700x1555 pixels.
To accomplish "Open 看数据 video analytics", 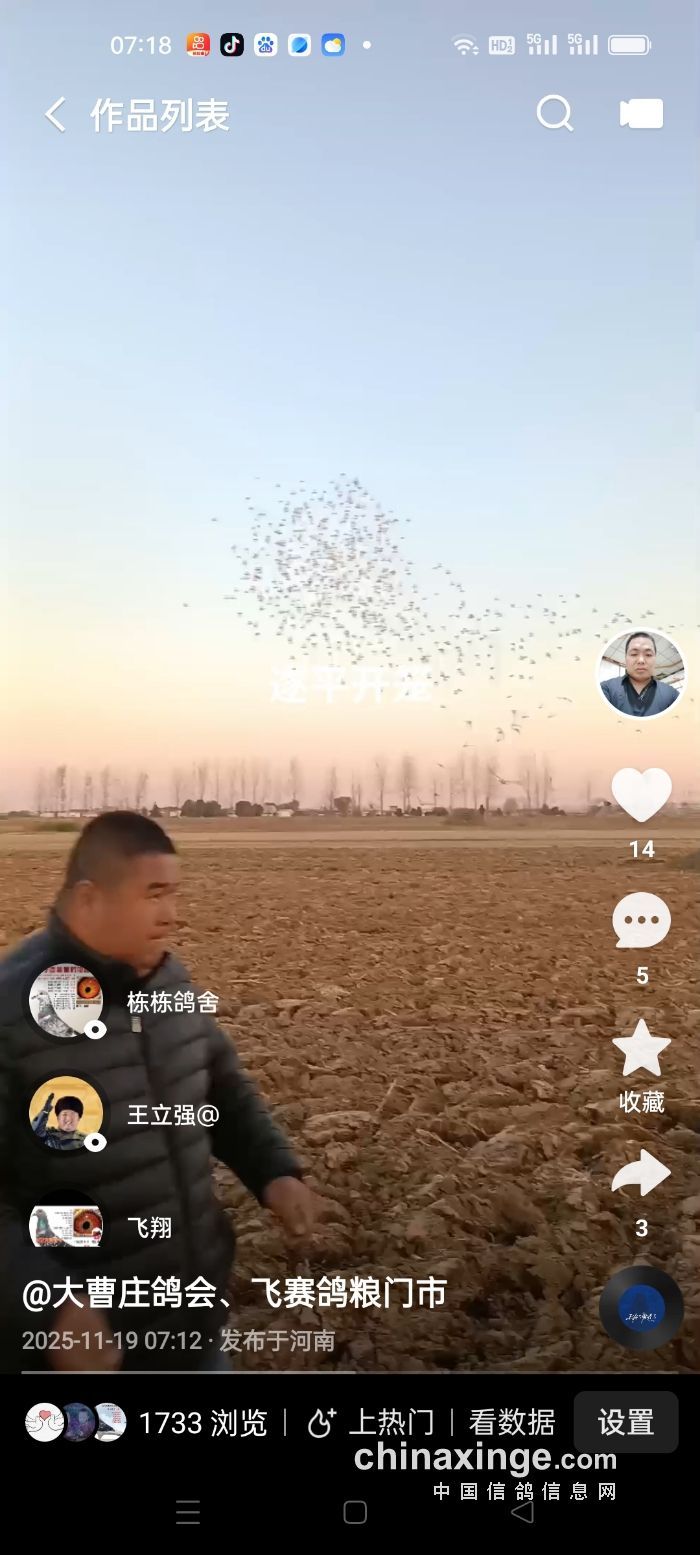I will tap(512, 1422).
